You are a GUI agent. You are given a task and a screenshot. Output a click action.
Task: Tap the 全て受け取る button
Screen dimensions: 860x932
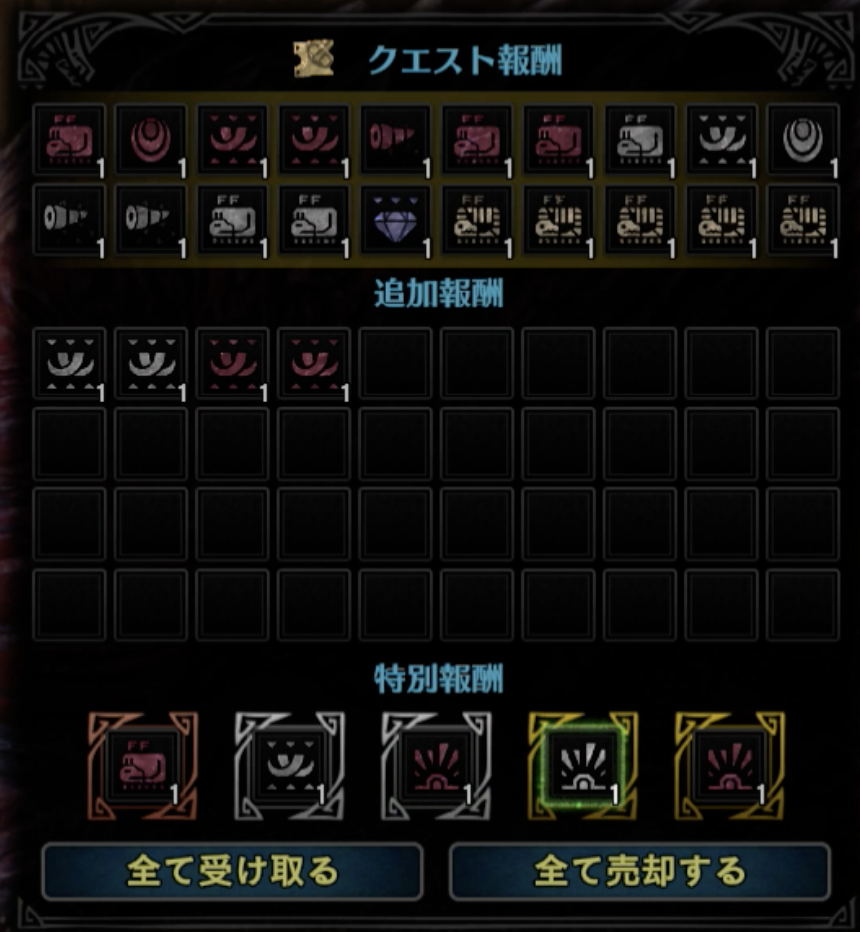pos(232,871)
